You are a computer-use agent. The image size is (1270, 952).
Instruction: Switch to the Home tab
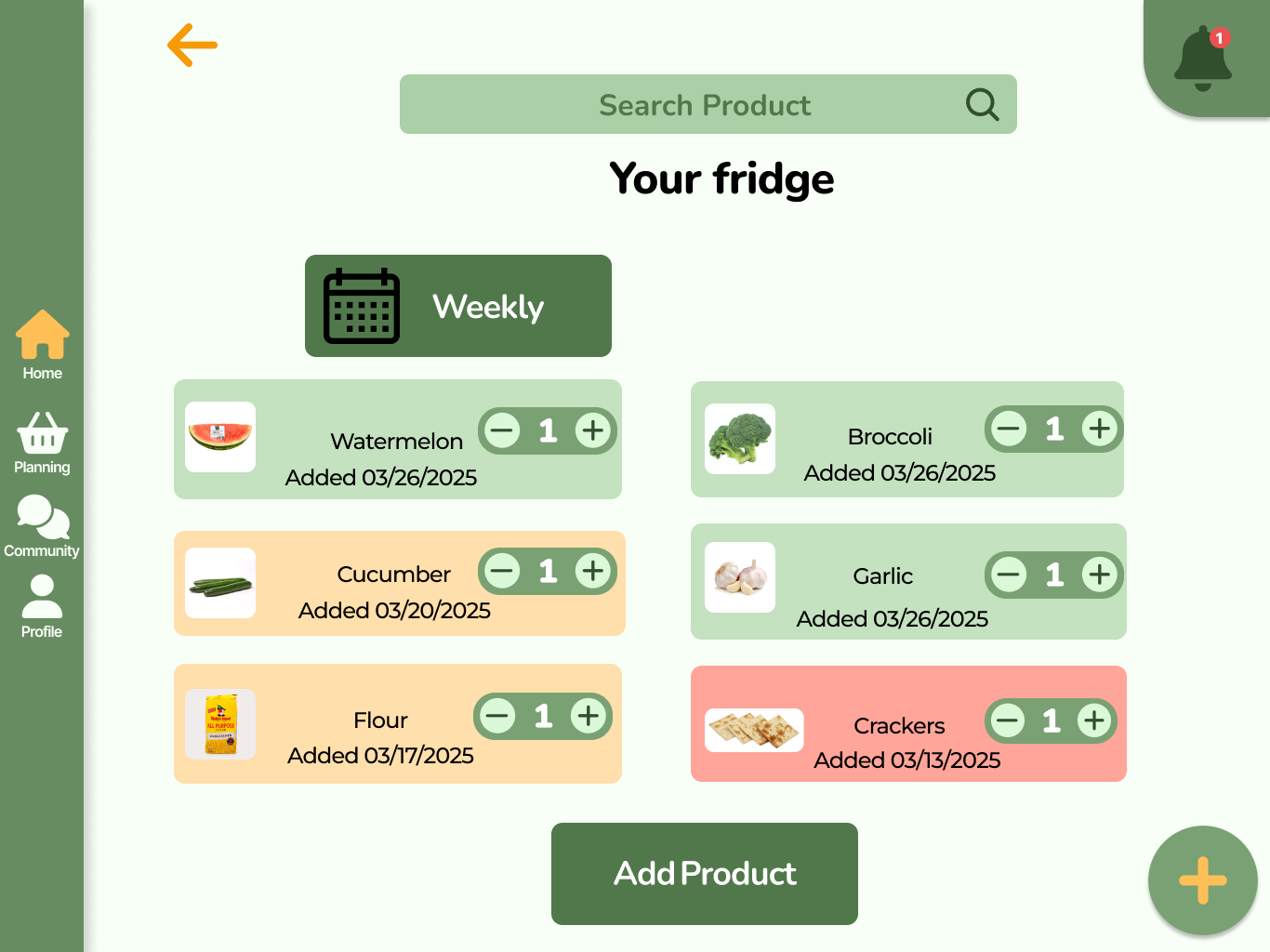coord(42,346)
